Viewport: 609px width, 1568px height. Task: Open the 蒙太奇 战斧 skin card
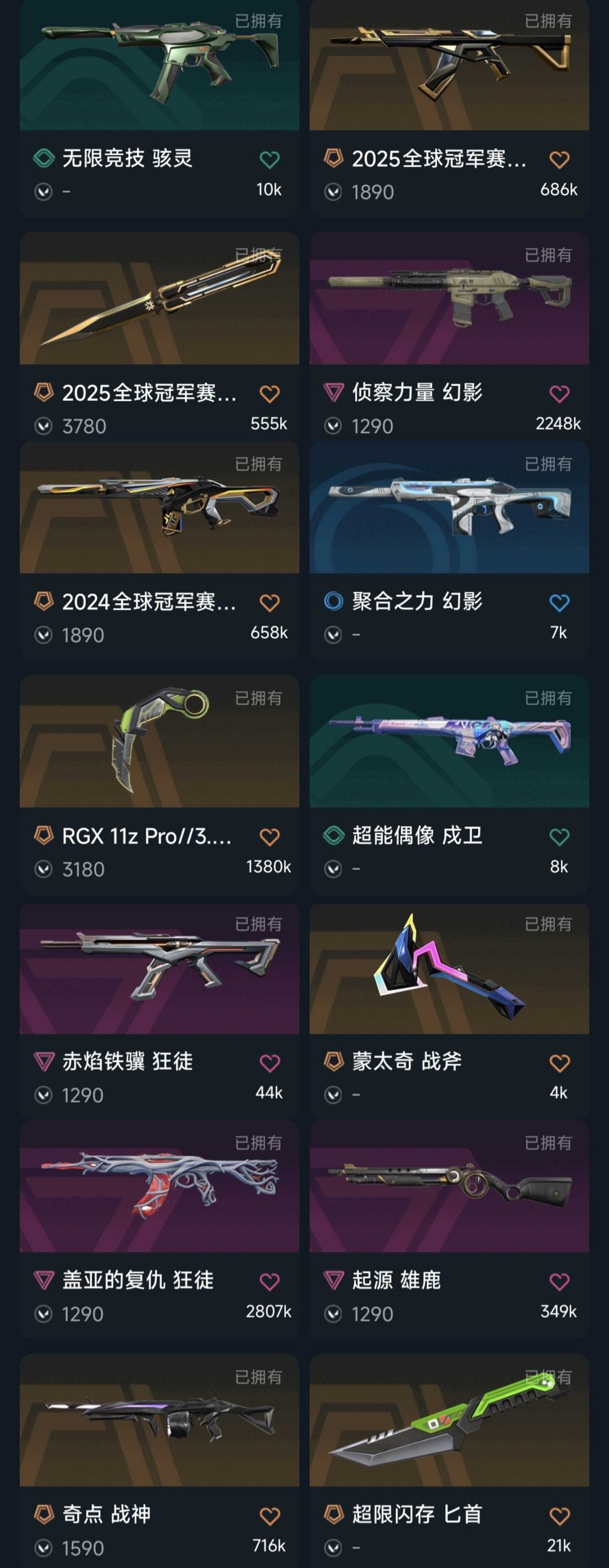[x=449, y=1011]
